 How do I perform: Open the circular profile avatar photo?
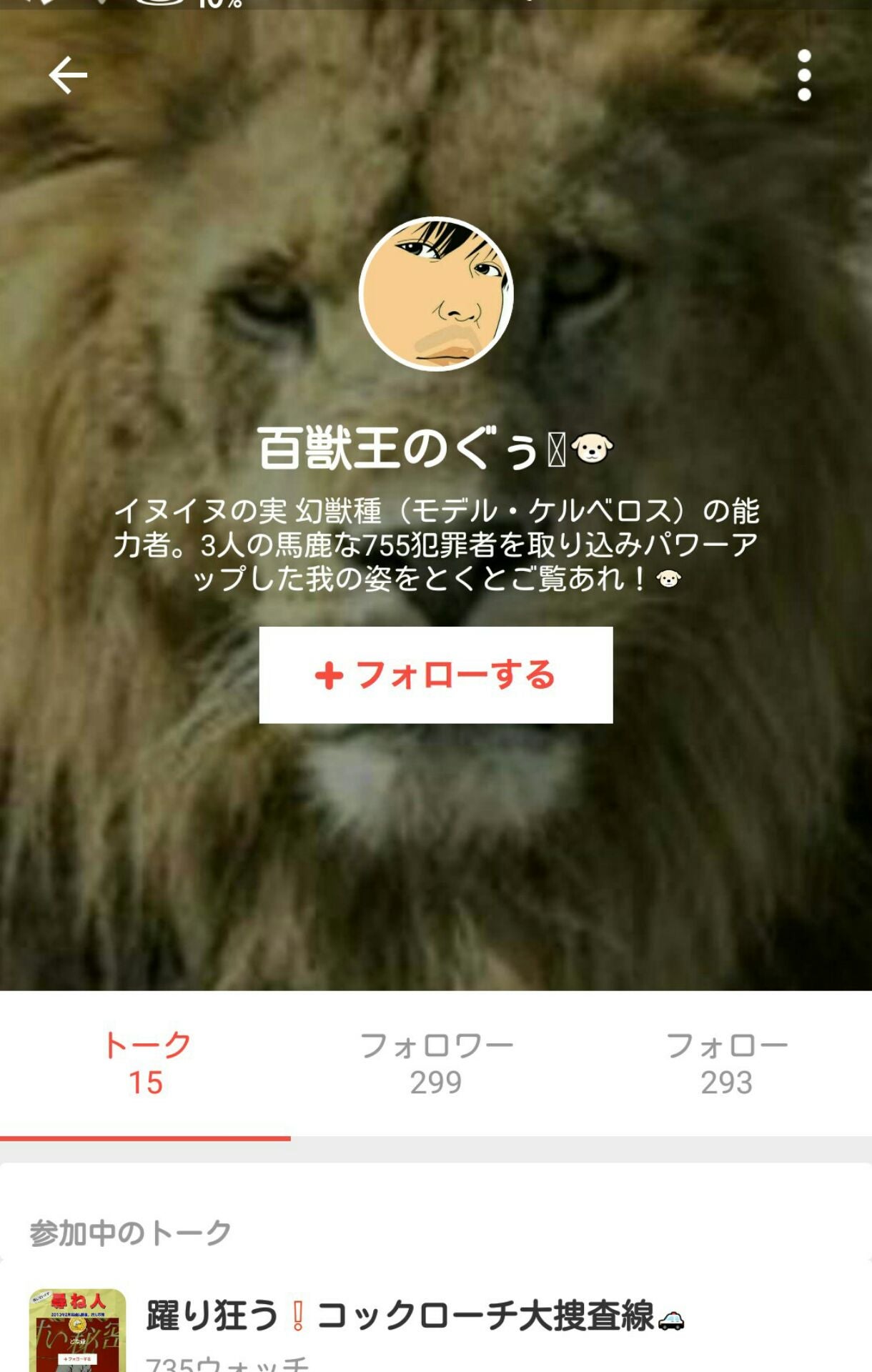point(437,293)
